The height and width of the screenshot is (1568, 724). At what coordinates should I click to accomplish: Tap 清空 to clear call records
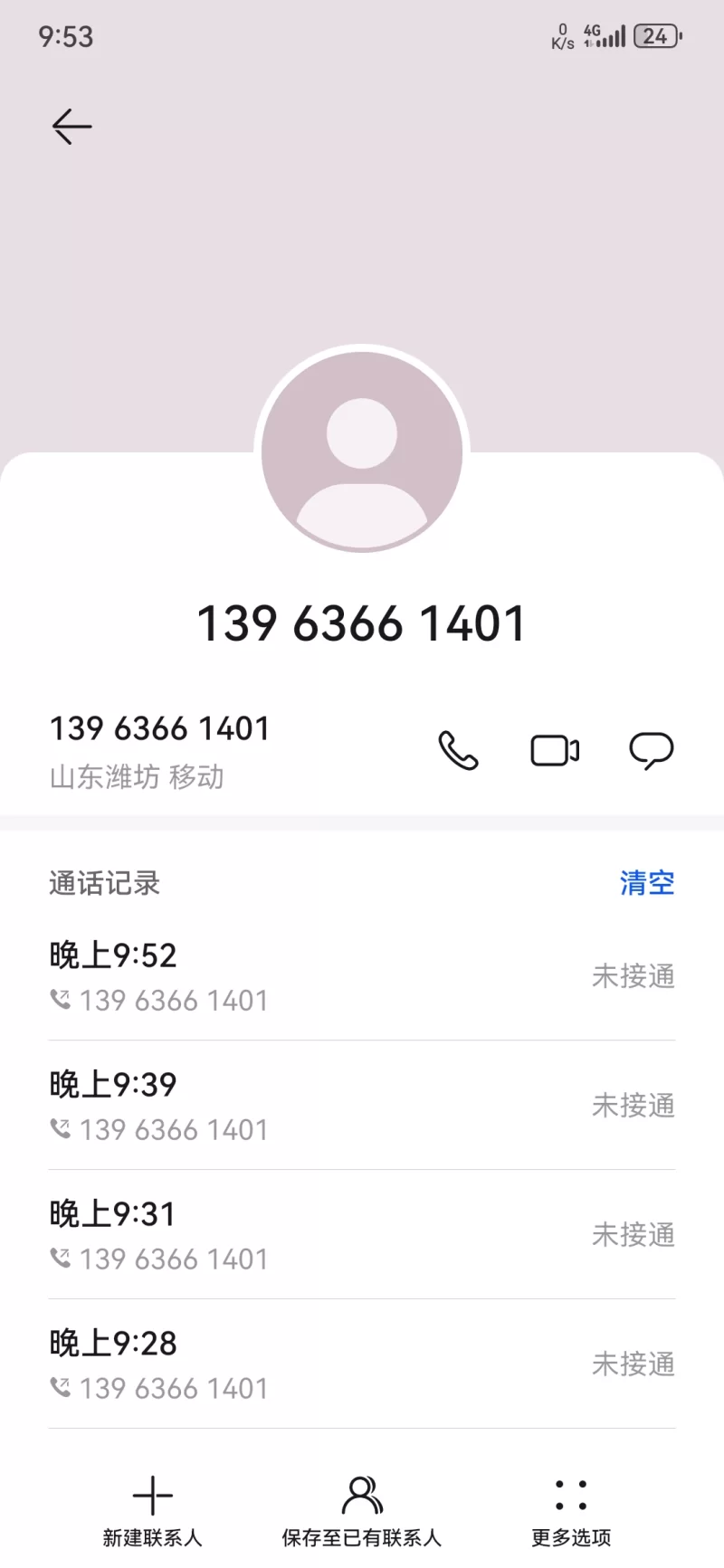(x=647, y=883)
